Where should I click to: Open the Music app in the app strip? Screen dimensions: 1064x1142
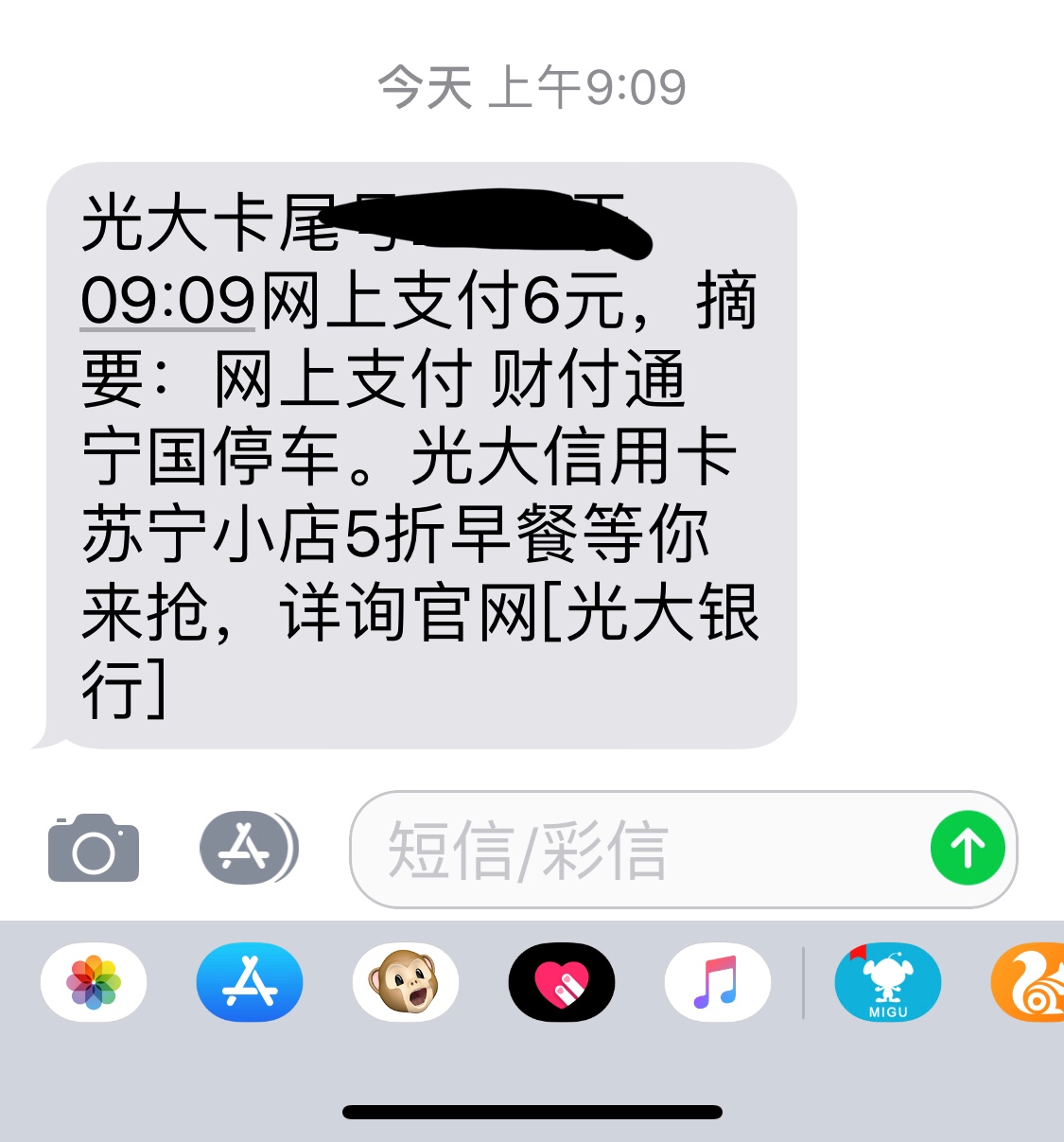[x=717, y=983]
